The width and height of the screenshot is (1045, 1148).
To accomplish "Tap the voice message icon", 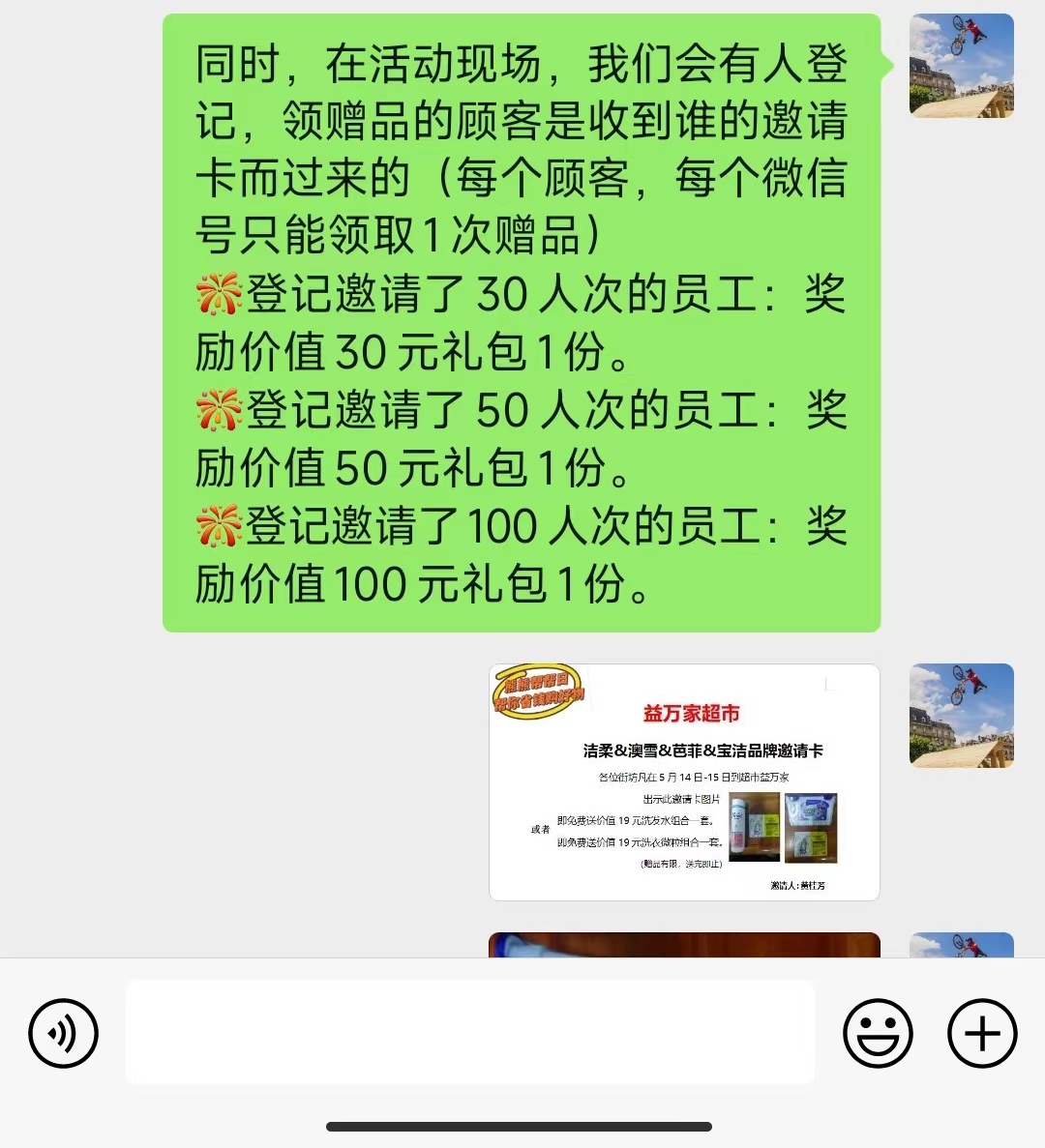I will click(x=62, y=1032).
